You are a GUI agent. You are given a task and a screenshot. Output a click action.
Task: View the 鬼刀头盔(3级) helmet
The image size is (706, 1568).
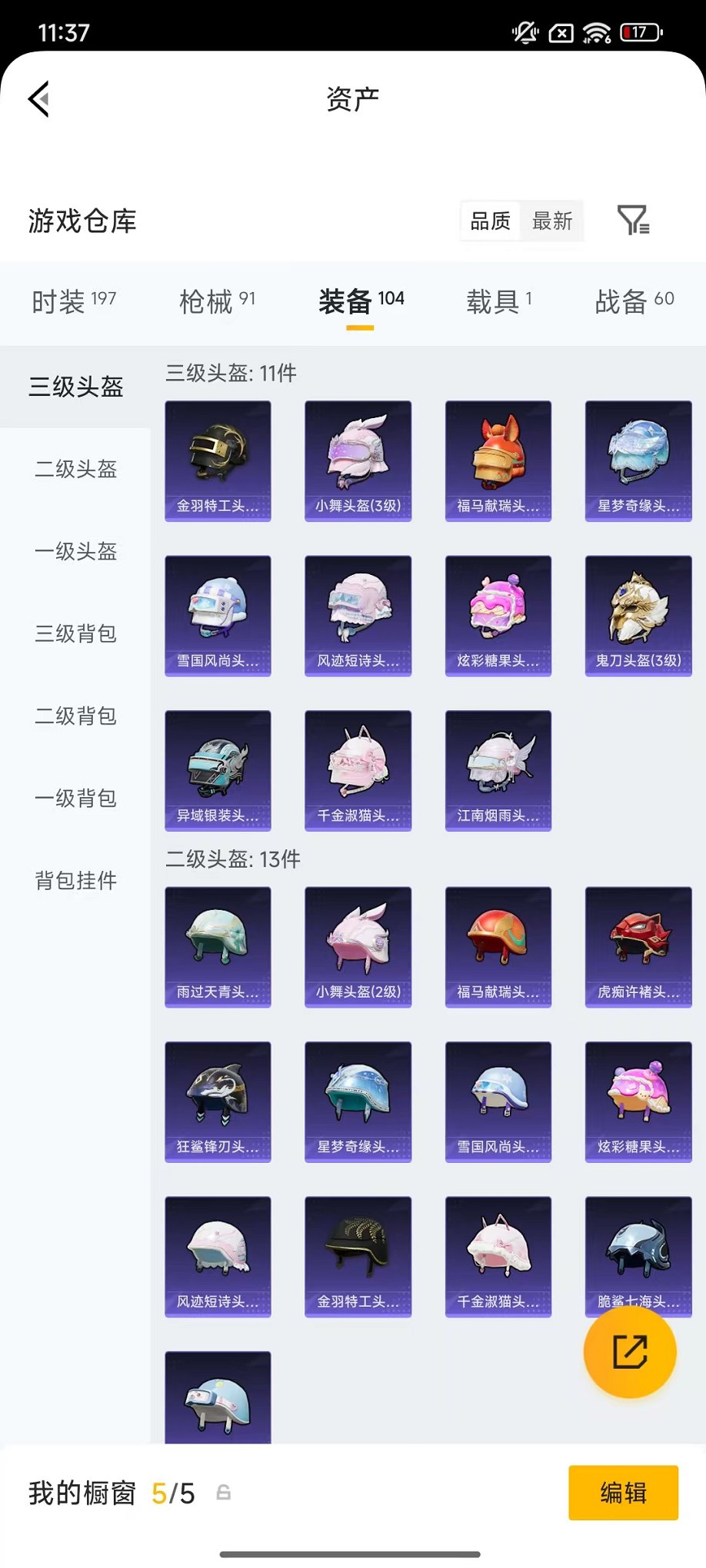pyautogui.click(x=638, y=616)
